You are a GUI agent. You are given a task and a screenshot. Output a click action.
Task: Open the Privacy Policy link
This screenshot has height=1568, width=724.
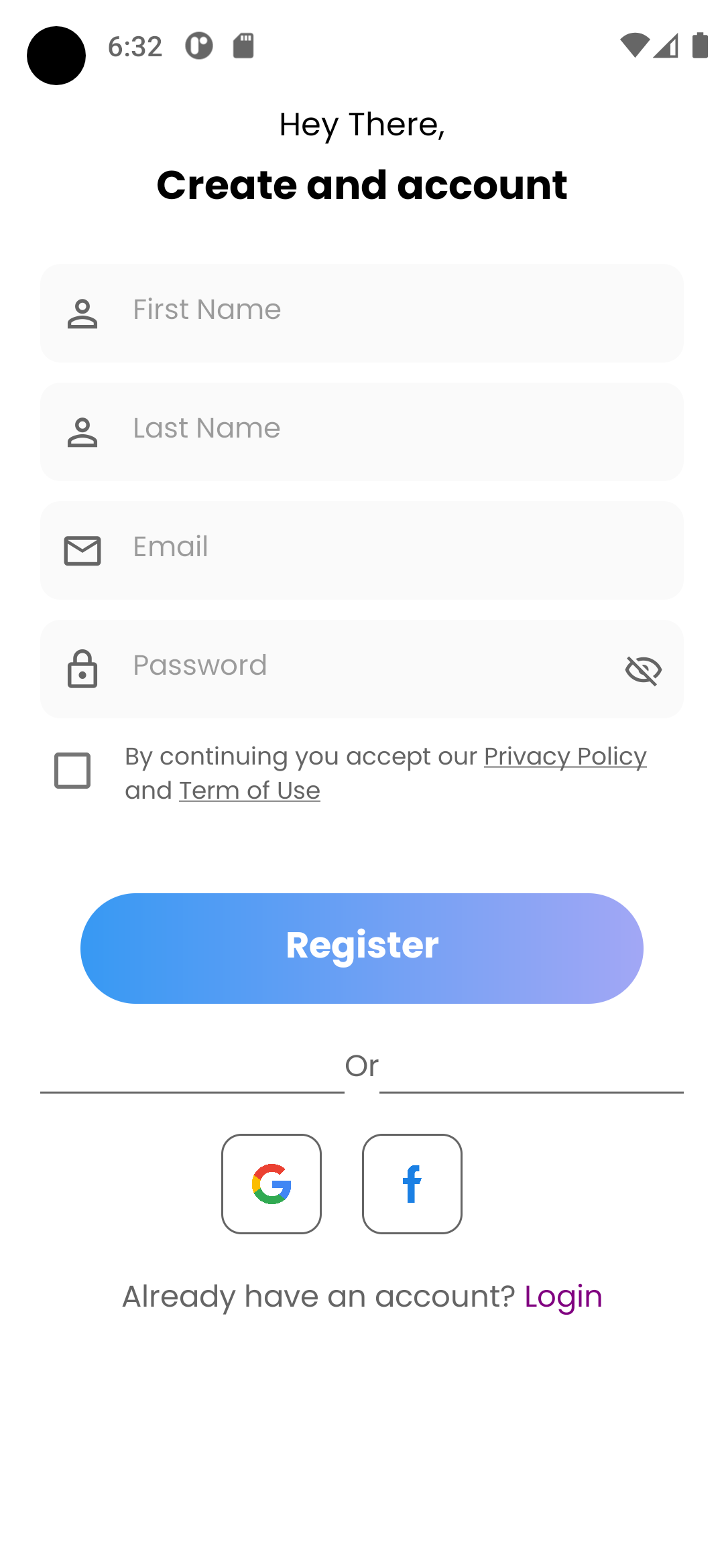[x=565, y=757]
